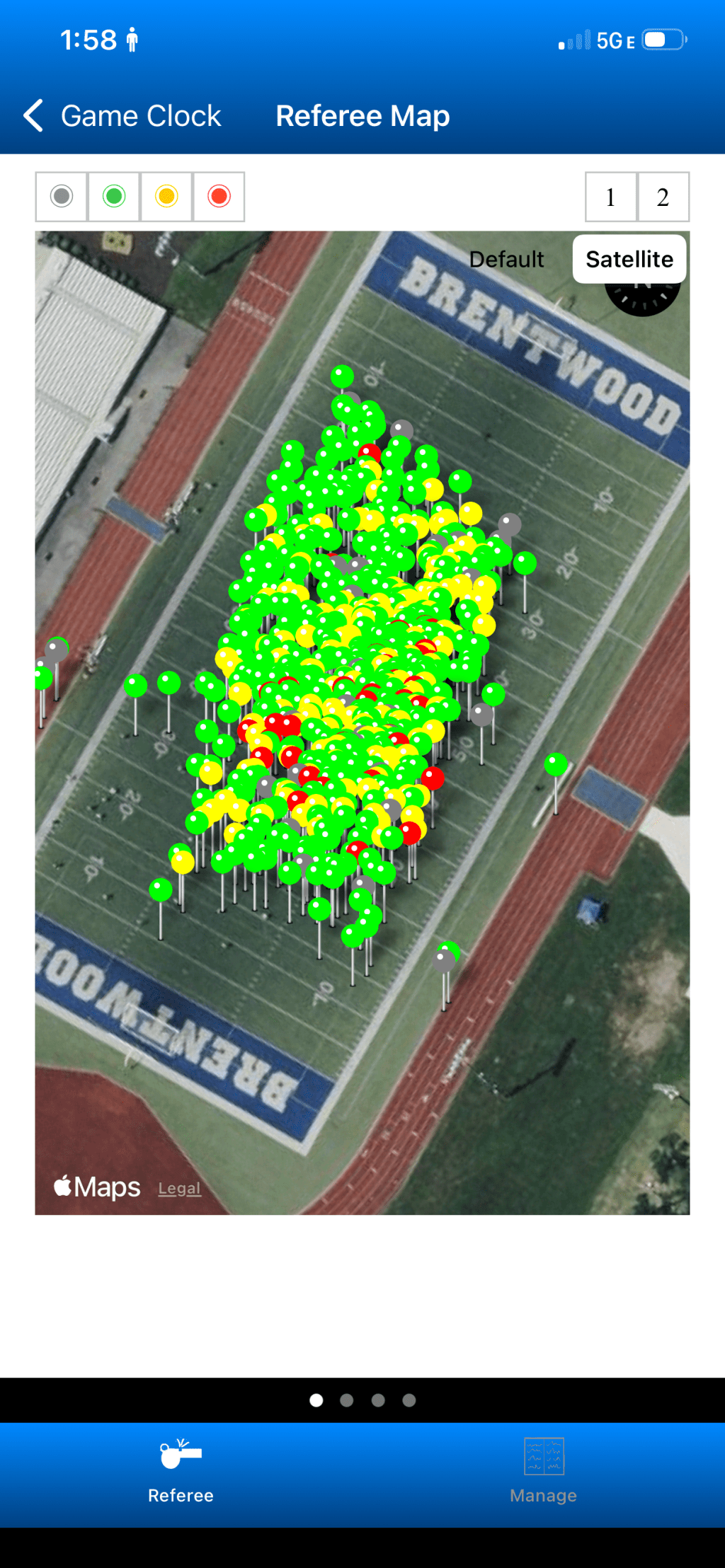Image resolution: width=725 pixels, height=1568 pixels.
Task: Choose the button labeled 1
Action: pos(610,197)
